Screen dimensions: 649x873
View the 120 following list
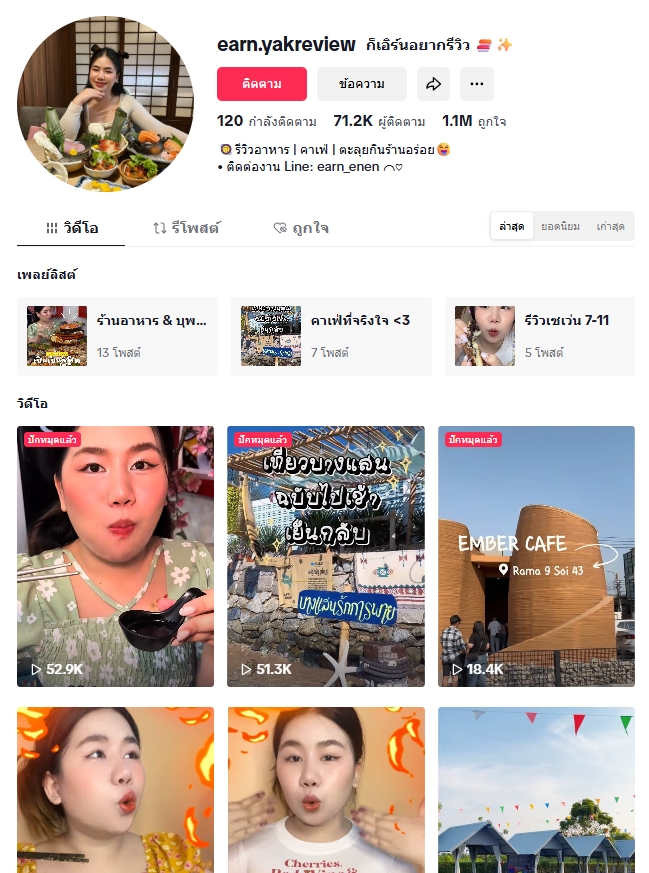pos(266,121)
